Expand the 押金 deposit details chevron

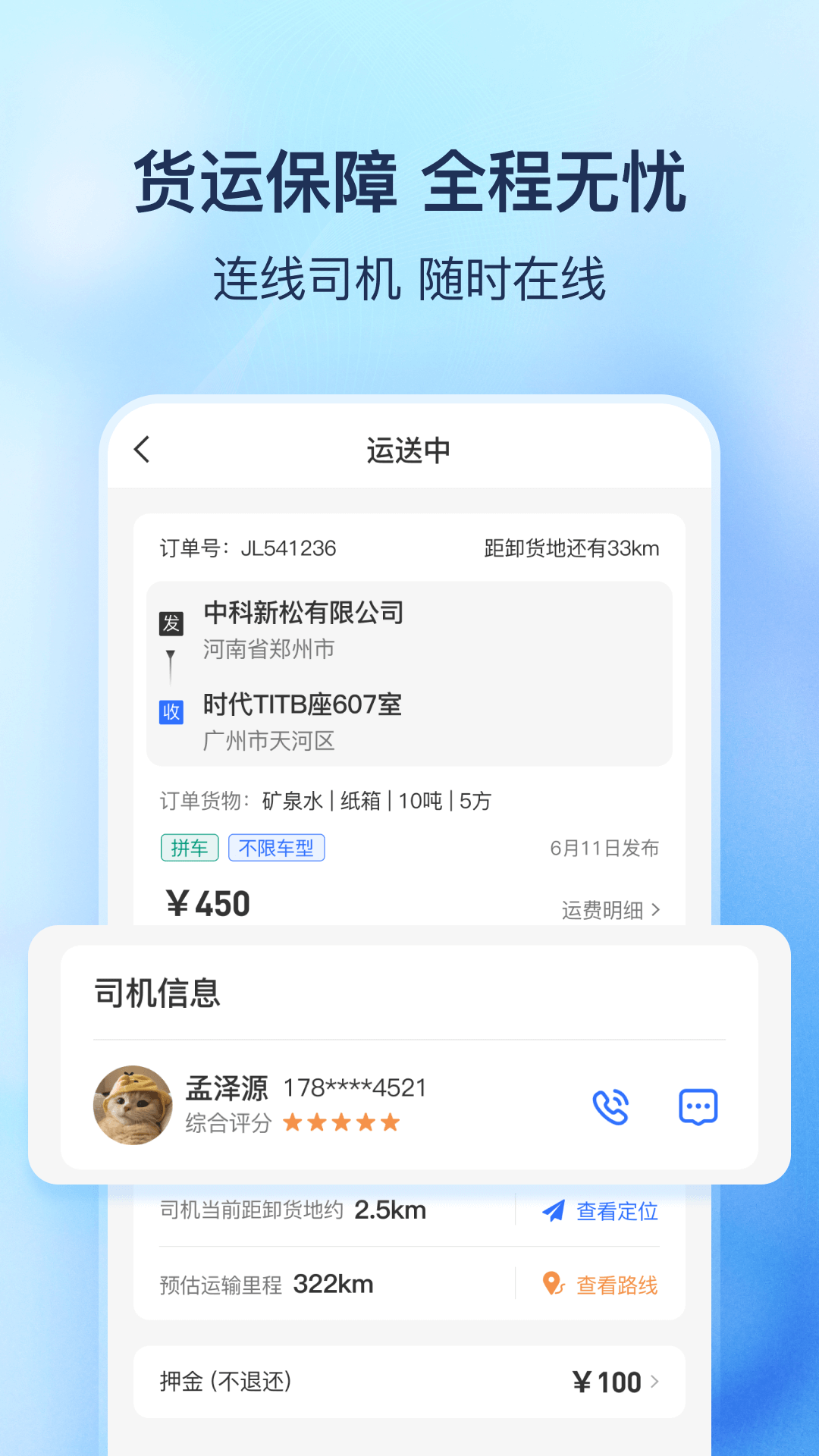pyautogui.click(x=654, y=1382)
